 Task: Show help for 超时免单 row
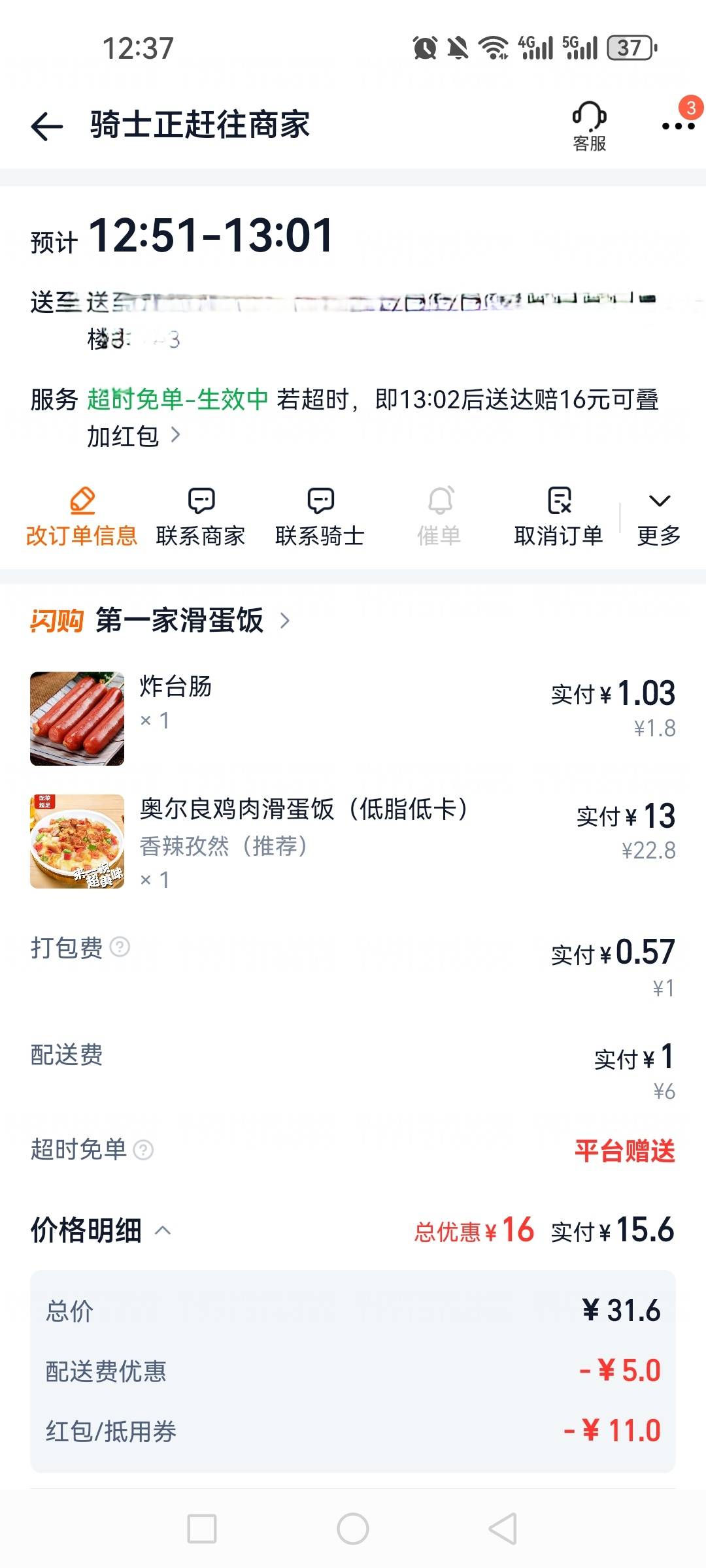pyautogui.click(x=143, y=1149)
